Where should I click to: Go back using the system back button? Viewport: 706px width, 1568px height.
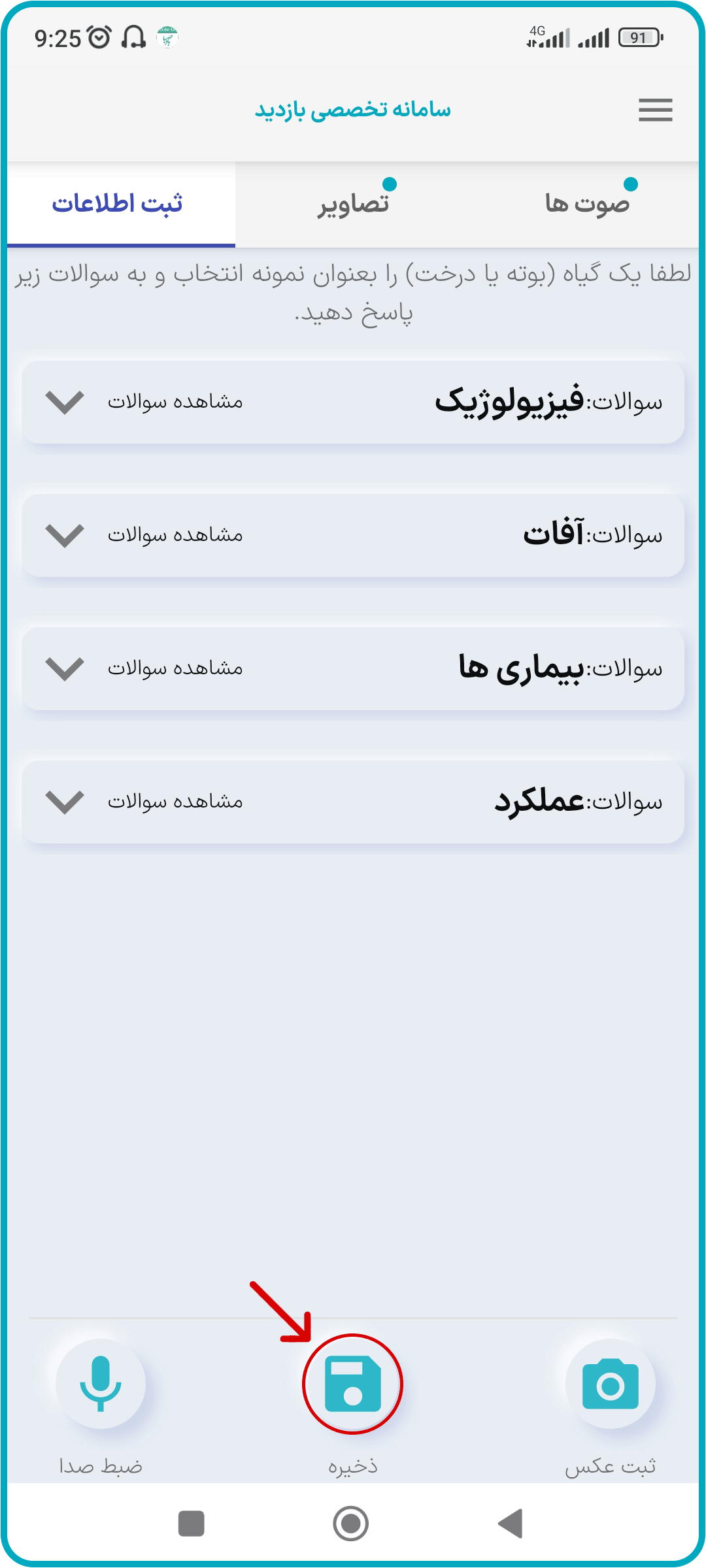[511, 1524]
